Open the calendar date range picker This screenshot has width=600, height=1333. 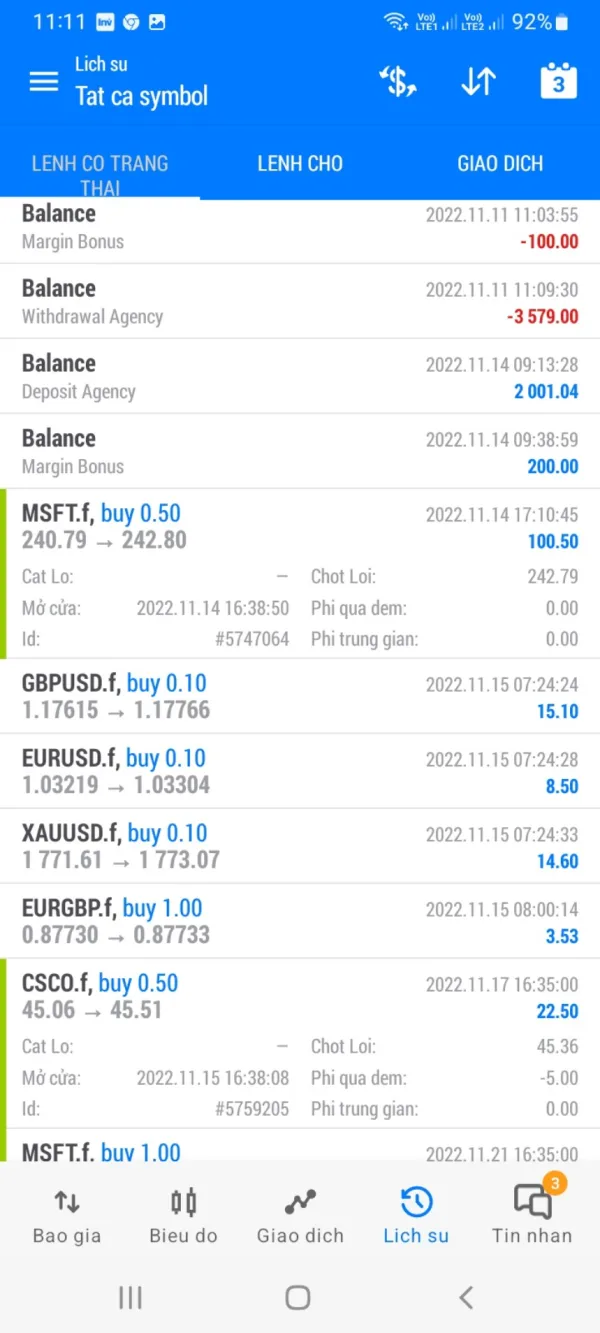558,82
